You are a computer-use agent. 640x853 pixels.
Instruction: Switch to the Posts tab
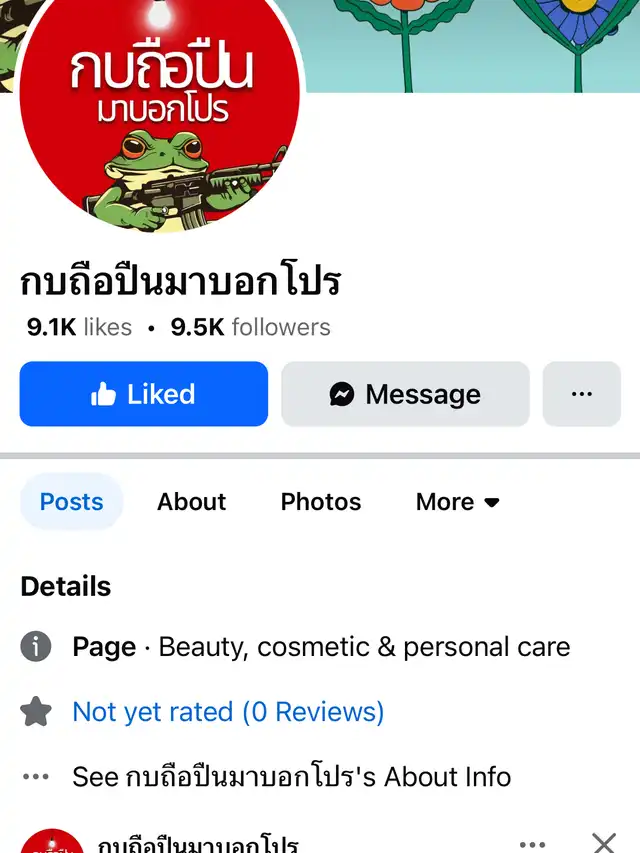tap(71, 502)
